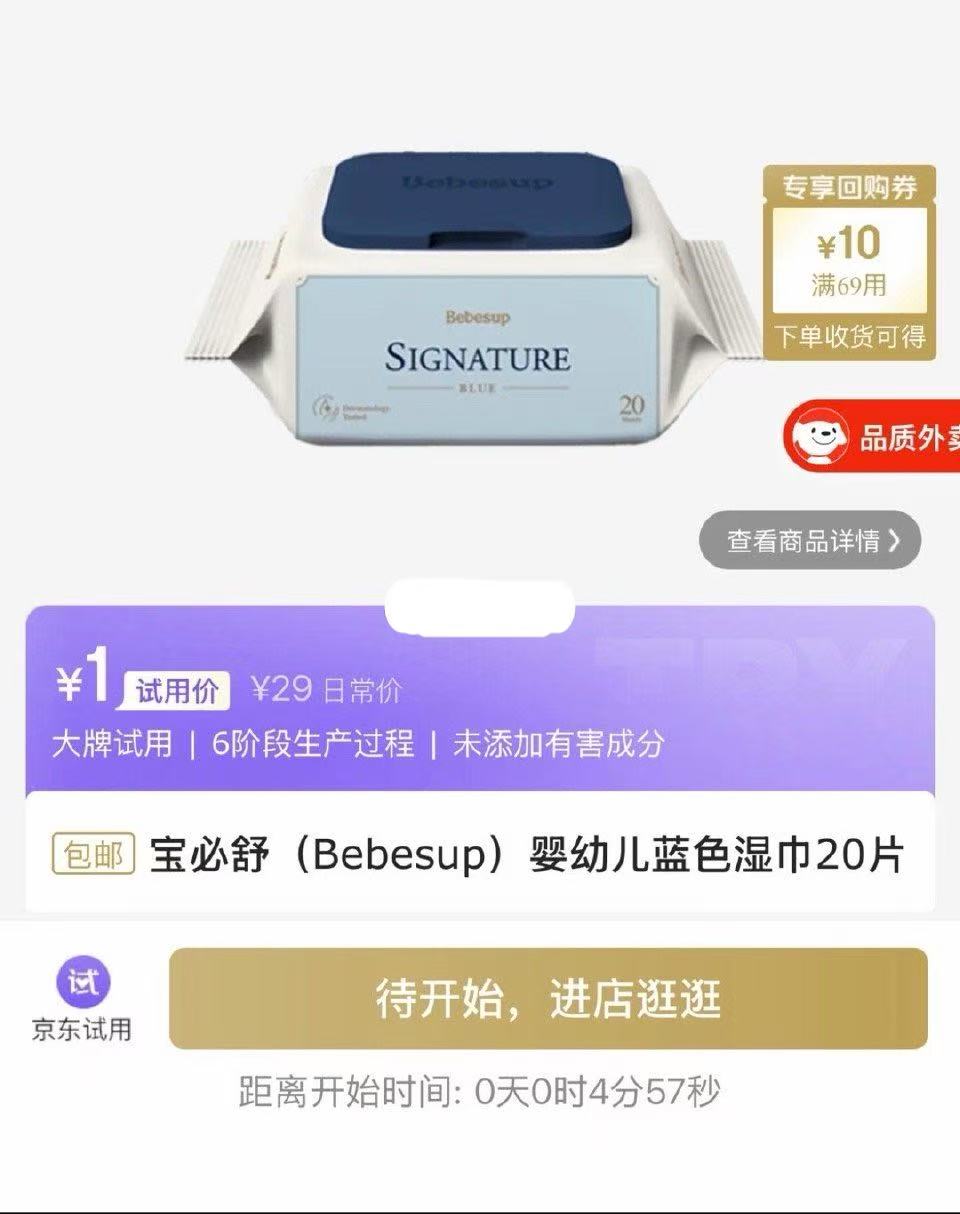Open the 品质外卖 badge
The image size is (960, 1214).
point(890,435)
